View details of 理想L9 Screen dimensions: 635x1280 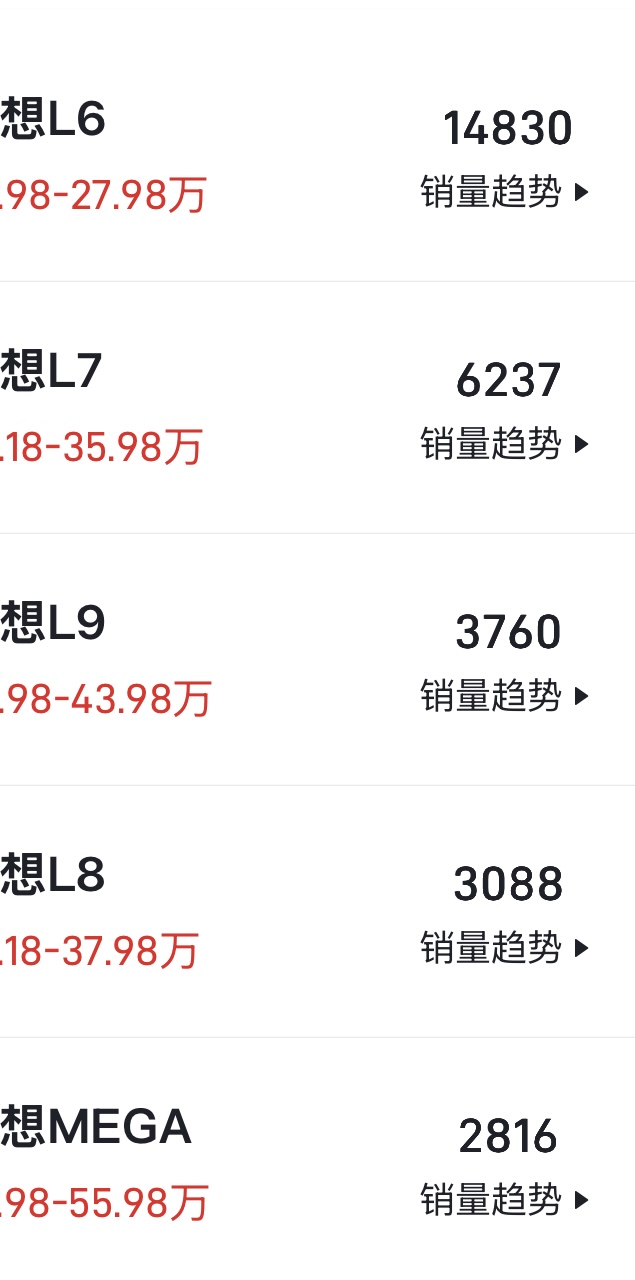317,660
